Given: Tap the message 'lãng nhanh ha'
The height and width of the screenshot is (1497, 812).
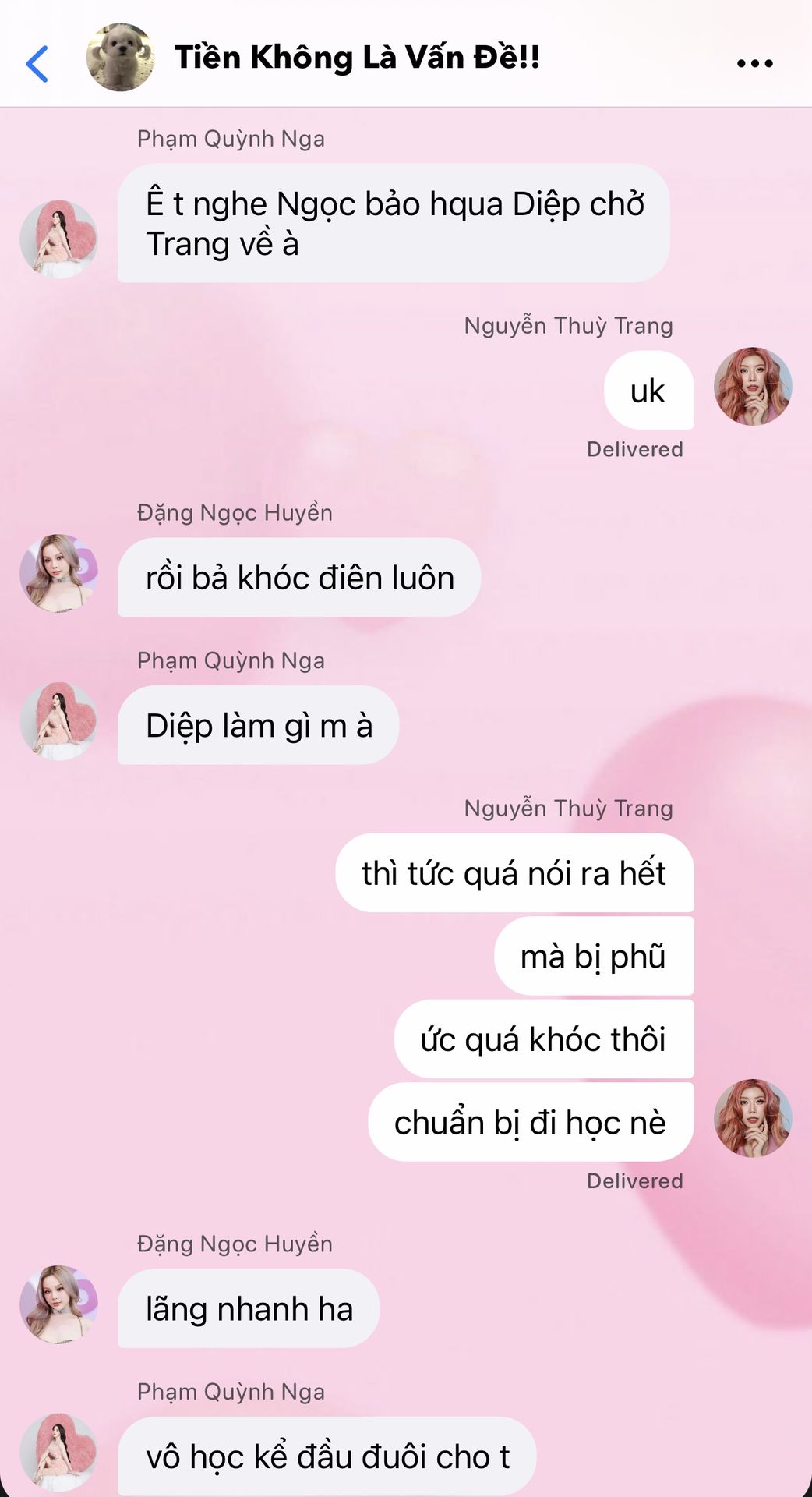Looking at the screenshot, I should pos(249,1309).
